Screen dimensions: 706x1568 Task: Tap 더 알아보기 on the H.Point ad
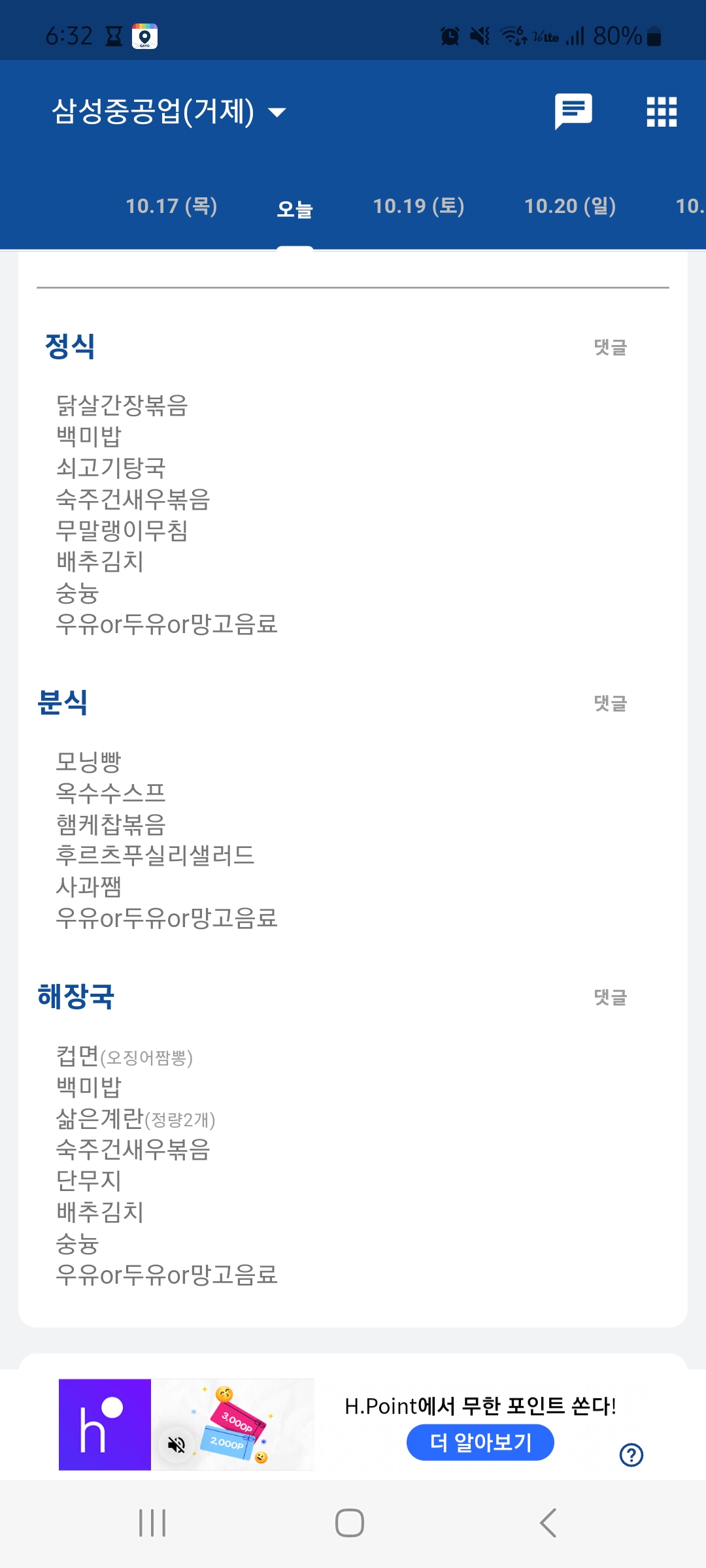click(x=480, y=1442)
